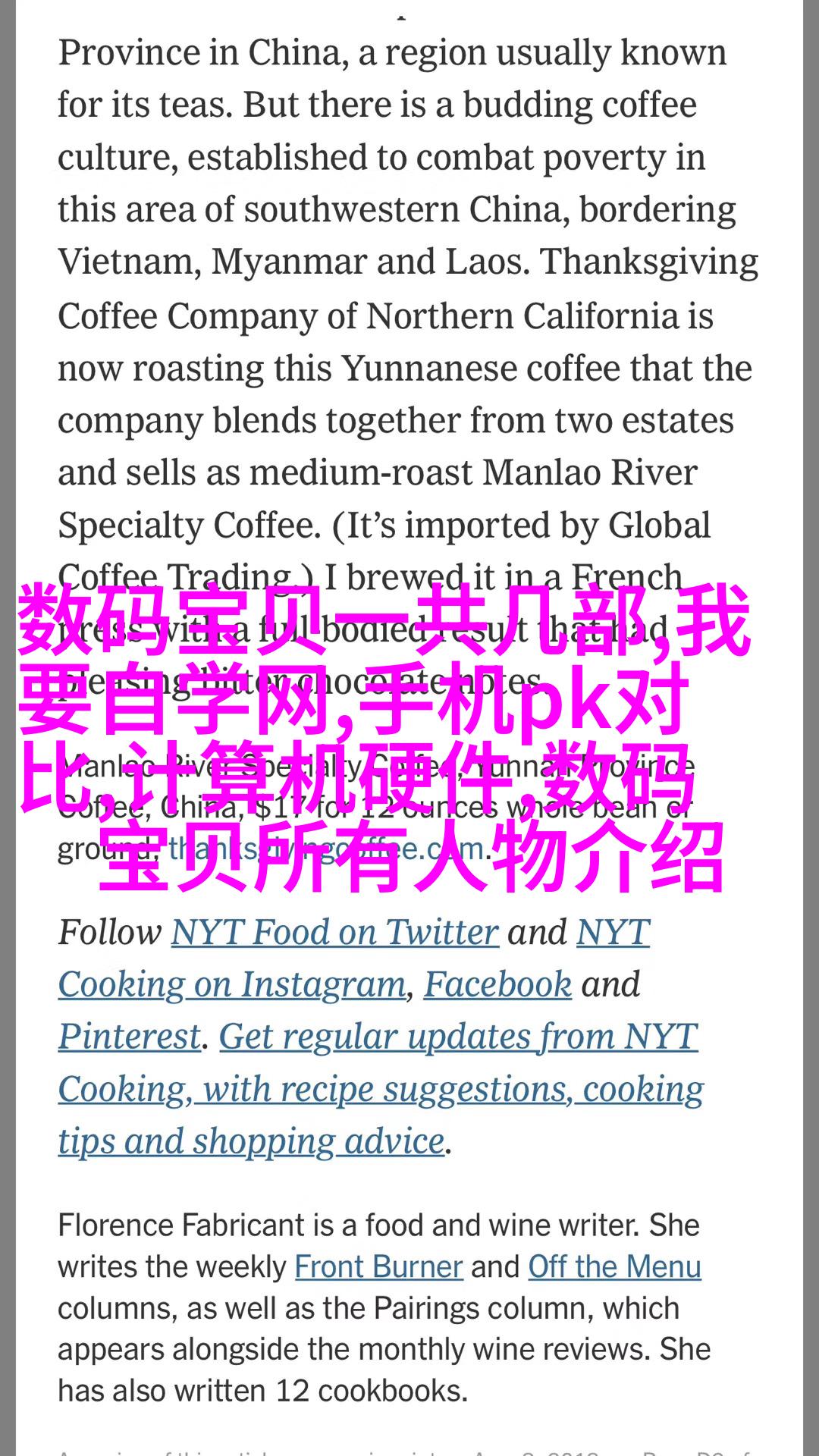The height and width of the screenshot is (1456, 819).
Task: Open NYT Cooking on Instagram link
Action: (x=232, y=984)
